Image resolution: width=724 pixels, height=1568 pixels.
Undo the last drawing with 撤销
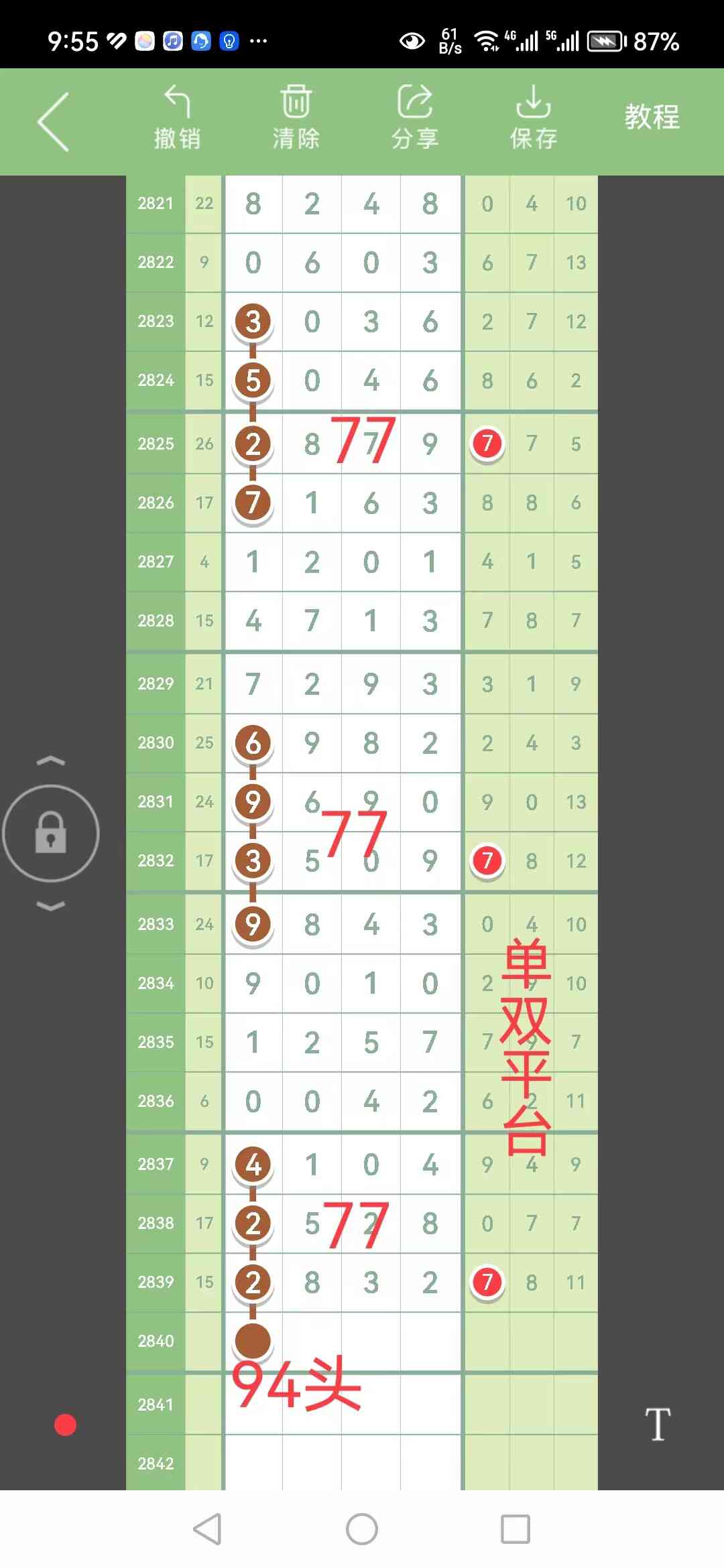coord(177,118)
